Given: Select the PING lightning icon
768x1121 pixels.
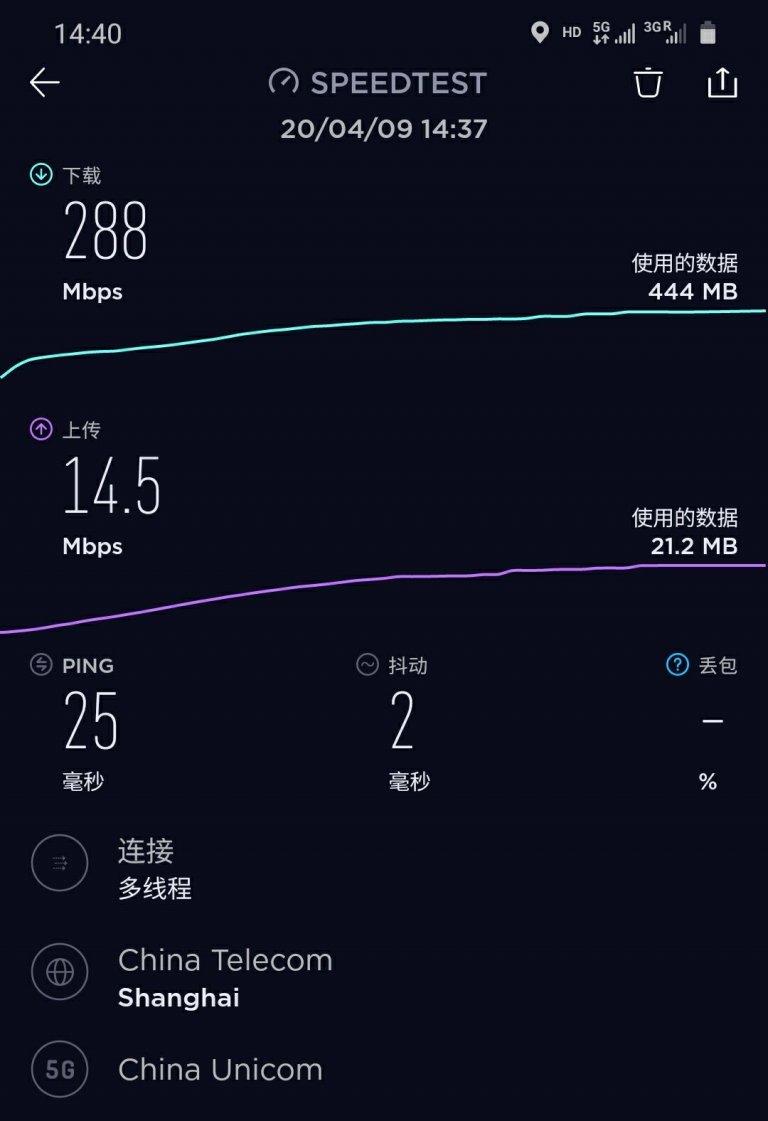Looking at the screenshot, I should point(39,665).
